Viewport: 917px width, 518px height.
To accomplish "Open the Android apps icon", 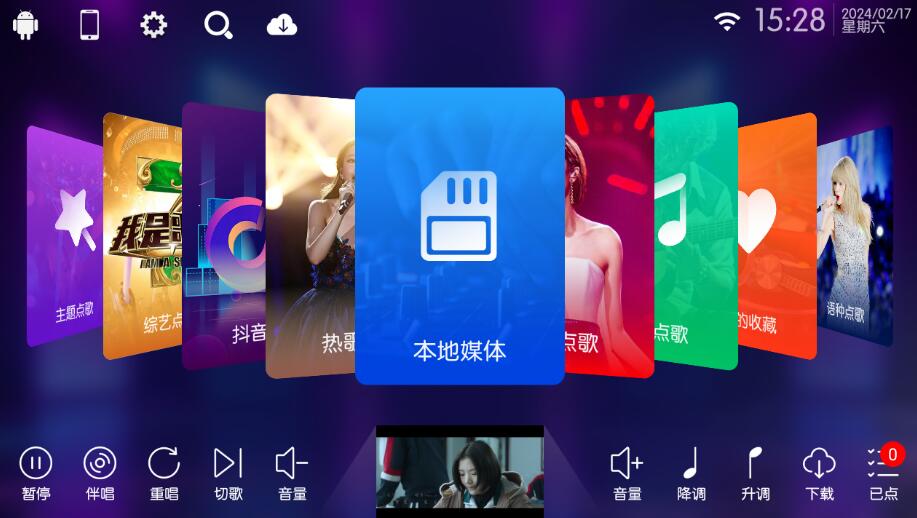I will tap(25, 24).
